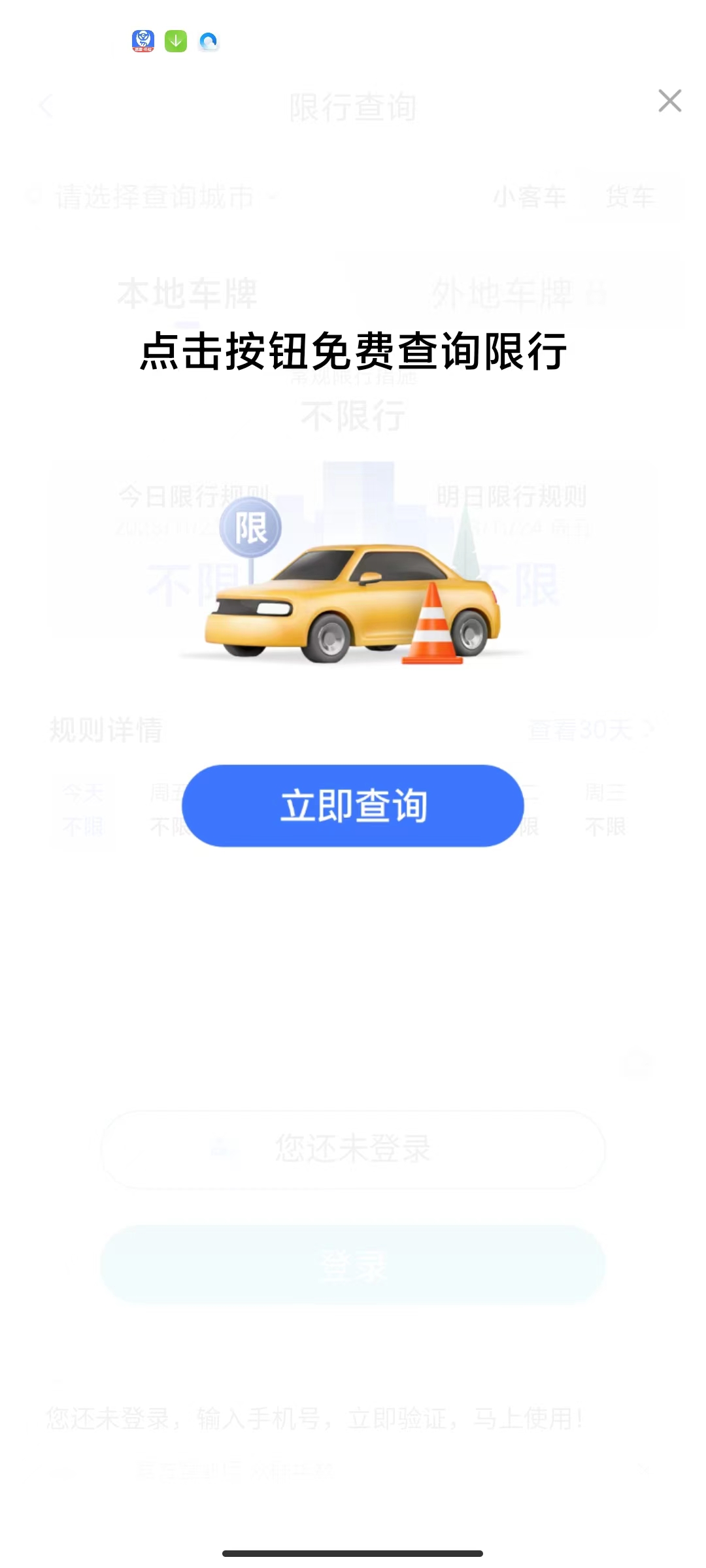Tap 立即查询 to query restrictions
The image size is (706, 1568).
pyautogui.click(x=352, y=806)
